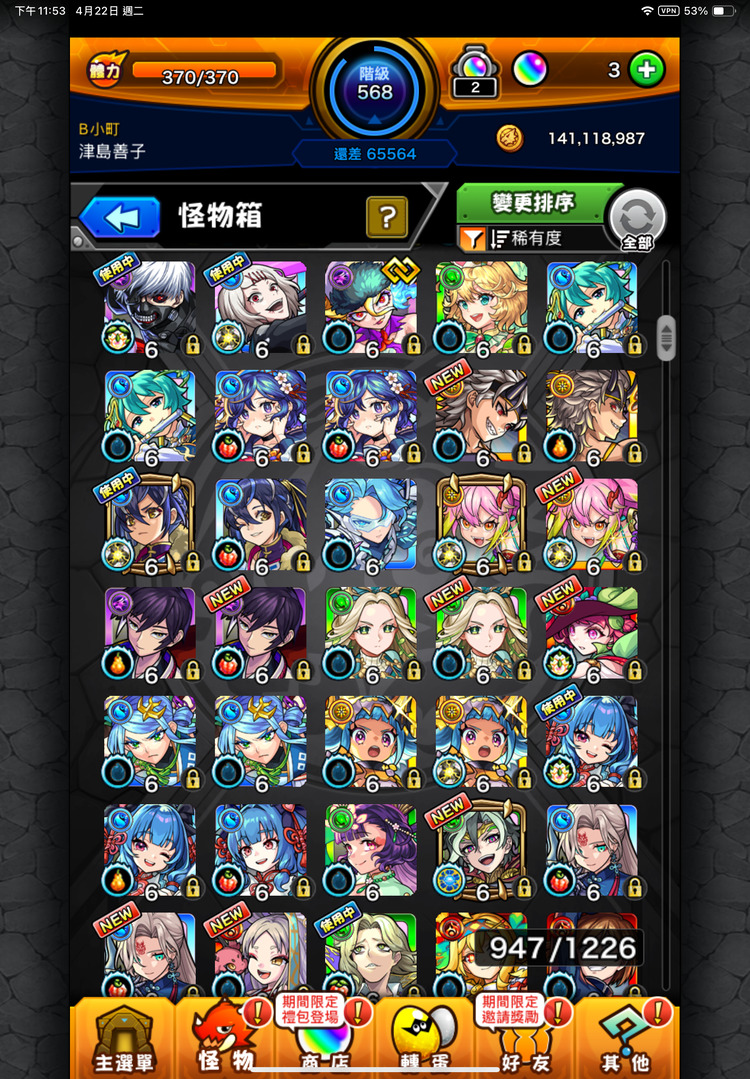Add orbs with the green plus button
Viewport: 750px width, 1079px height.
647,69
